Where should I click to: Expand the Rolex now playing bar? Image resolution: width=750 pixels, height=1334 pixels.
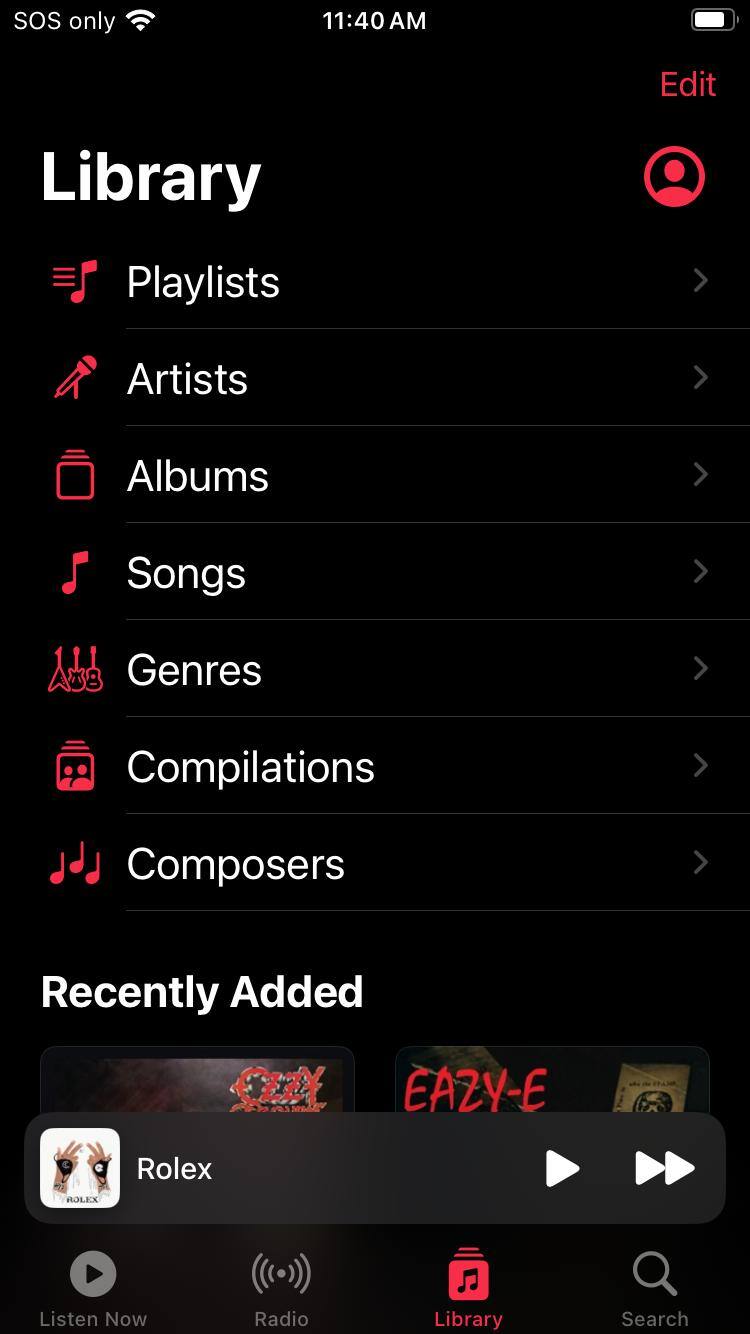pos(300,1168)
